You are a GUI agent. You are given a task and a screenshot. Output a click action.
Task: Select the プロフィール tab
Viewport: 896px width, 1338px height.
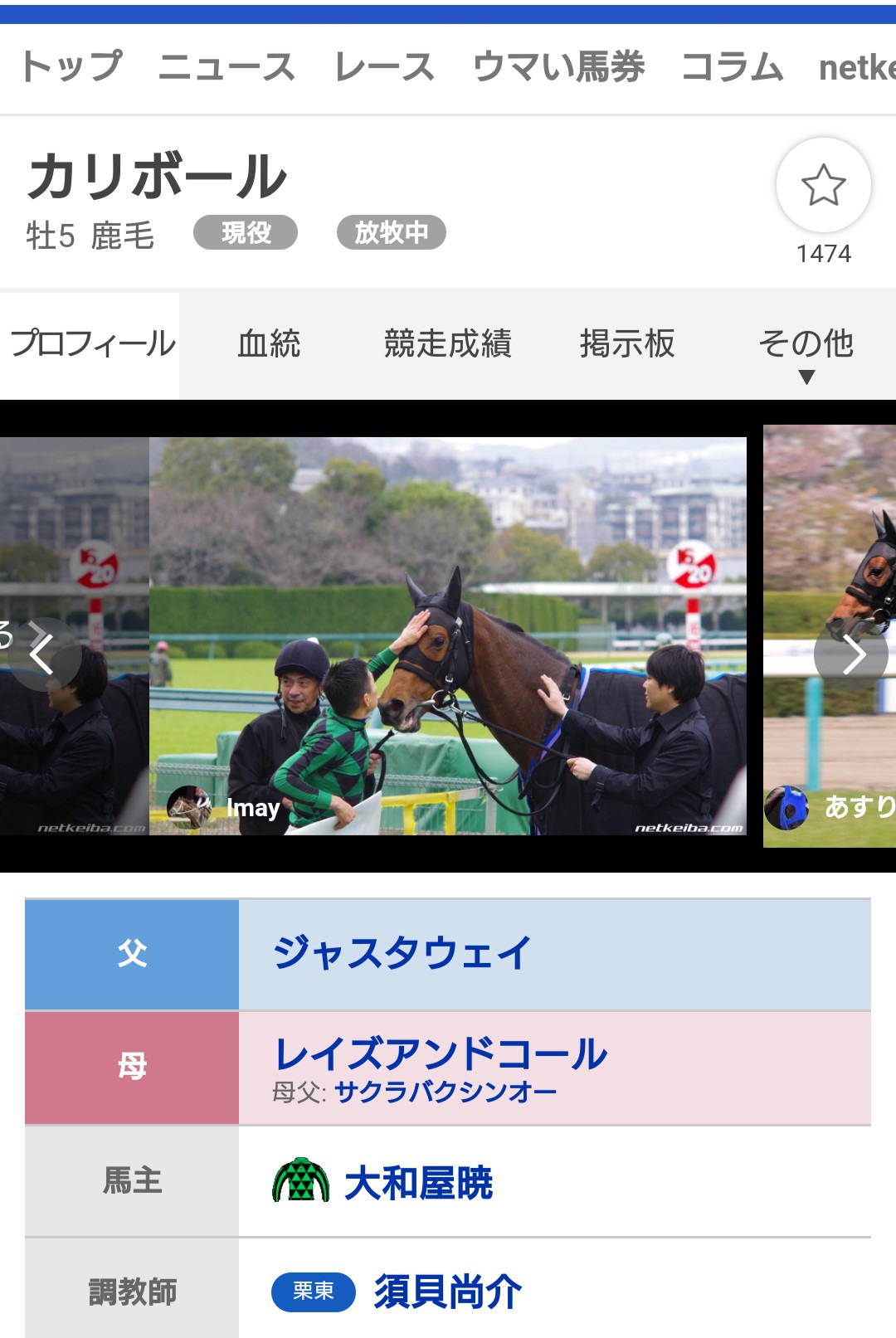(91, 343)
